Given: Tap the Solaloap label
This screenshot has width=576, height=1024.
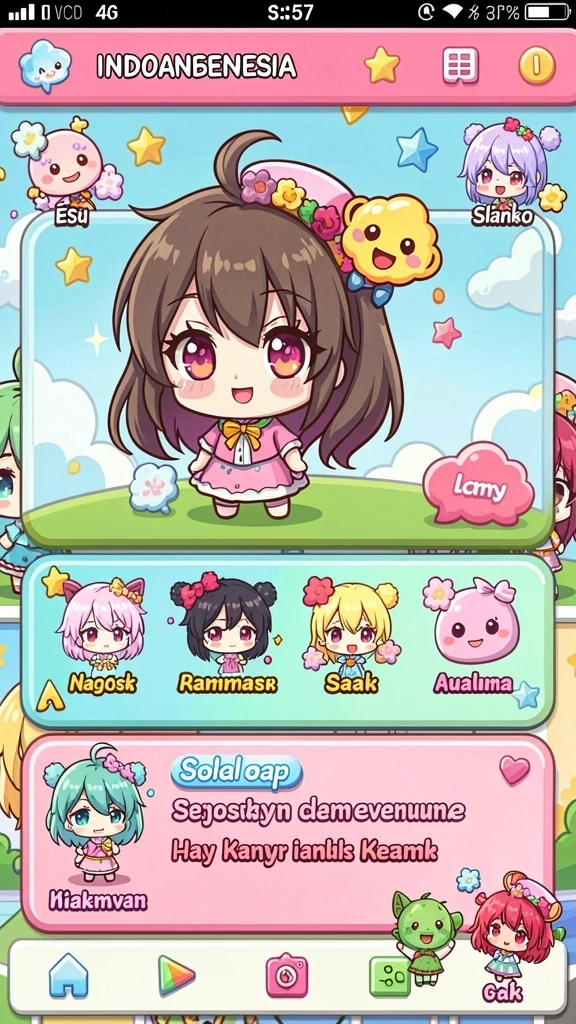Looking at the screenshot, I should pos(236,772).
